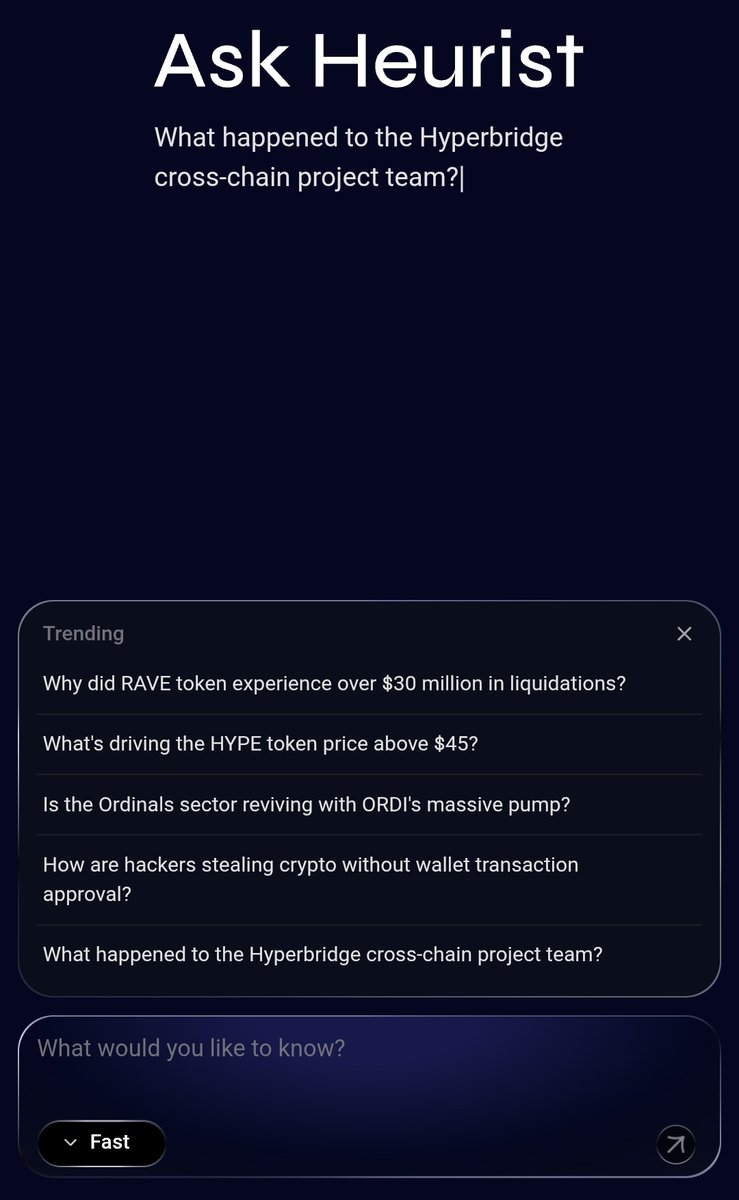739x1200 pixels.
Task: Select the HYPE token price question
Action: pos(260,744)
